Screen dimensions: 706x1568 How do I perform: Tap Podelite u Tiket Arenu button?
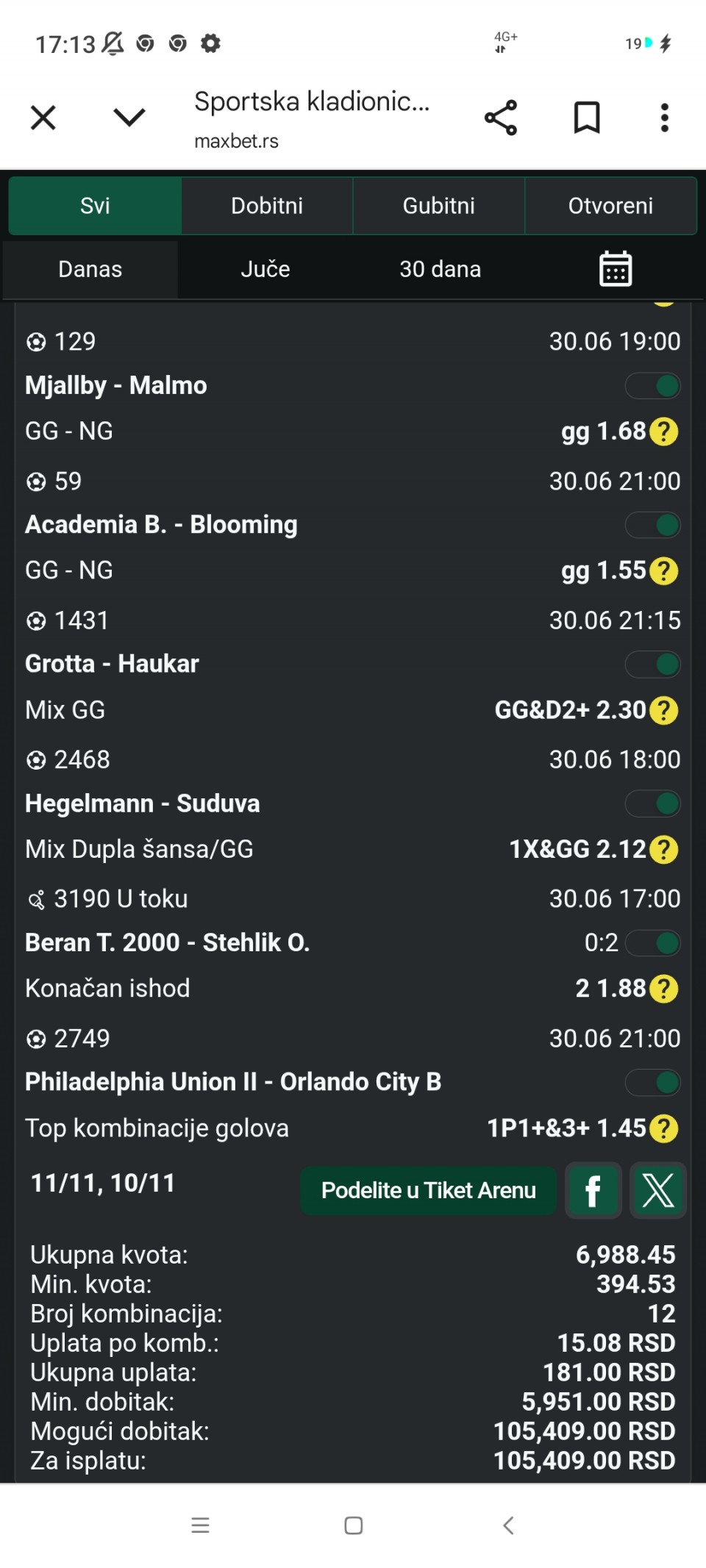[x=429, y=1190]
